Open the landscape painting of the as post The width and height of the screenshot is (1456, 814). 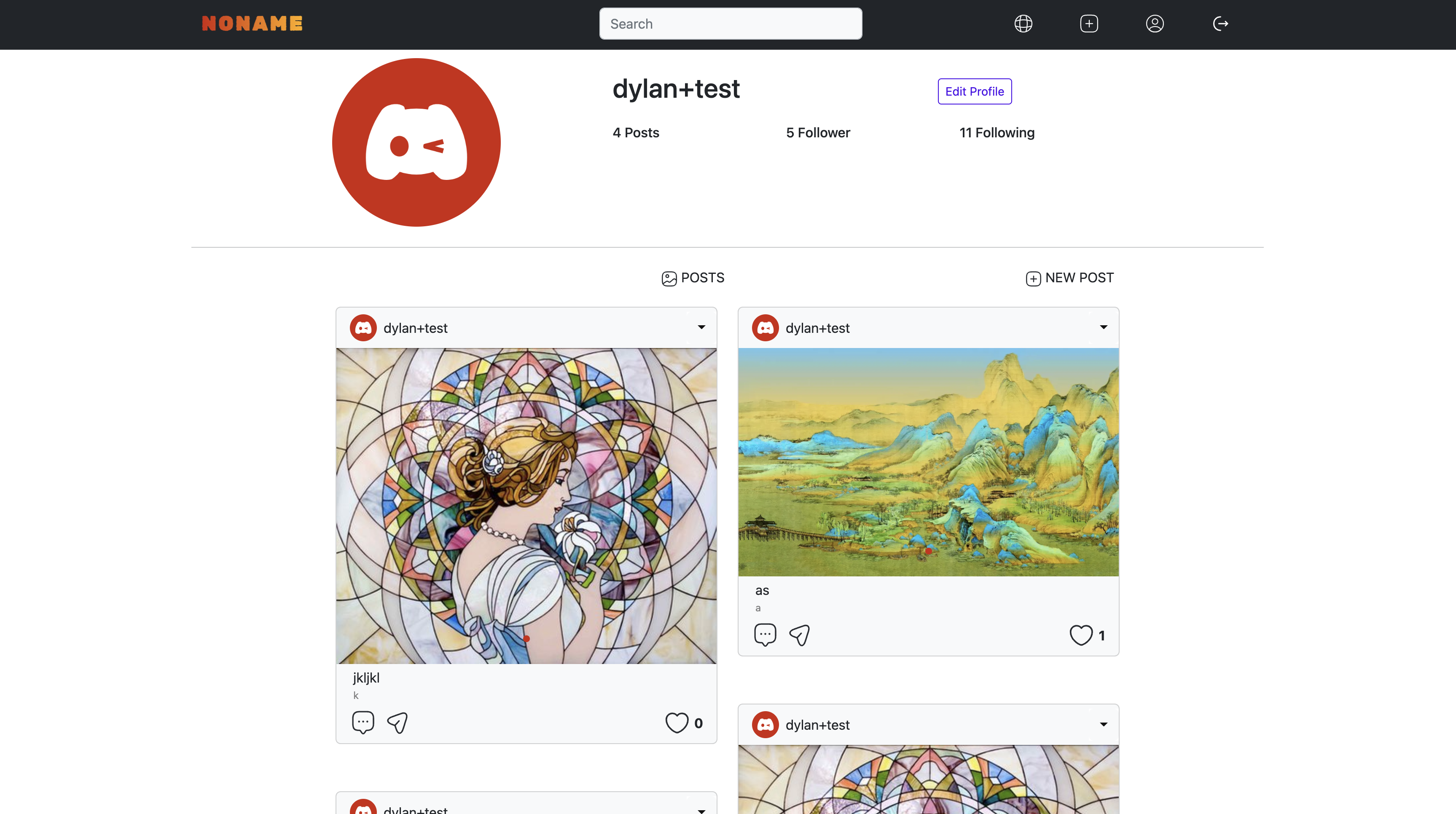928,462
